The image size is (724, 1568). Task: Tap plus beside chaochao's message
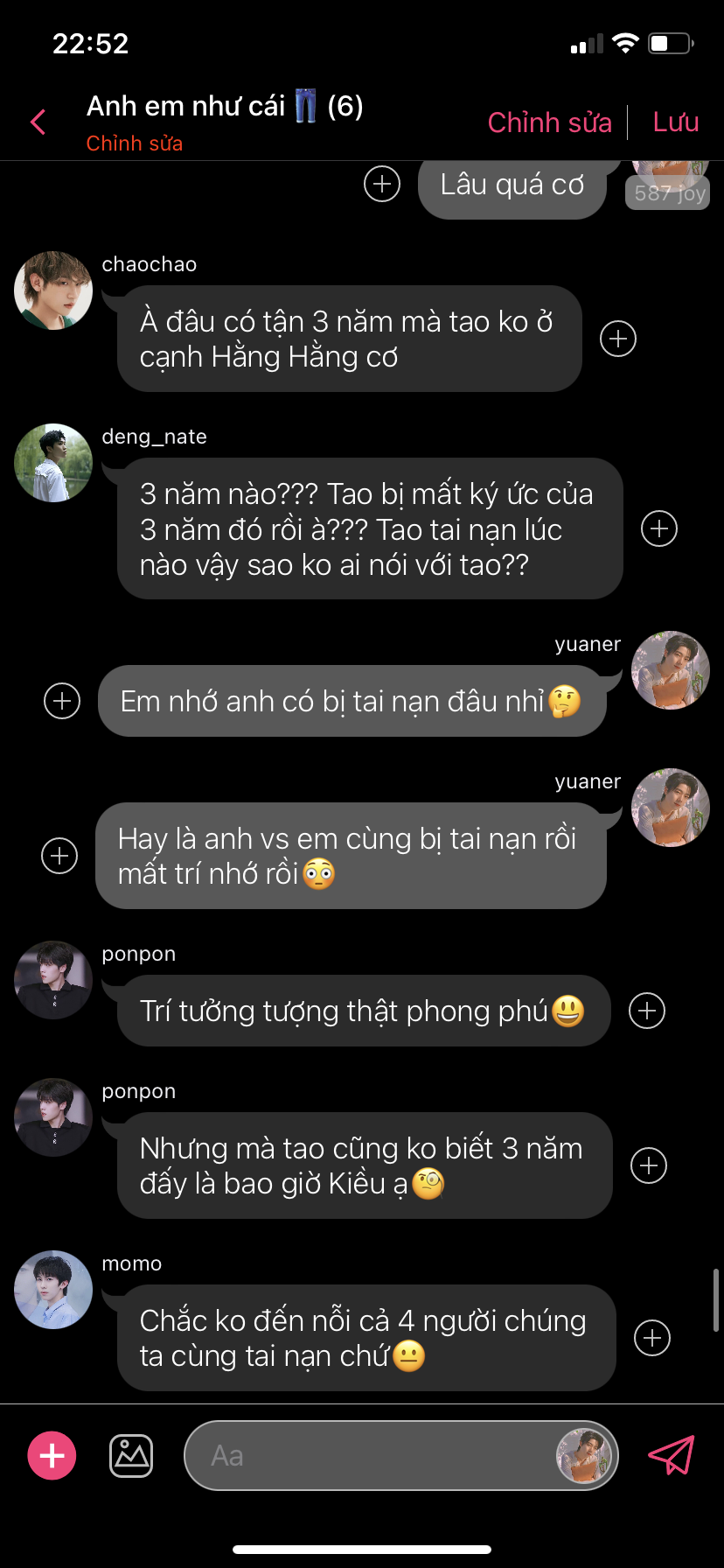618,339
